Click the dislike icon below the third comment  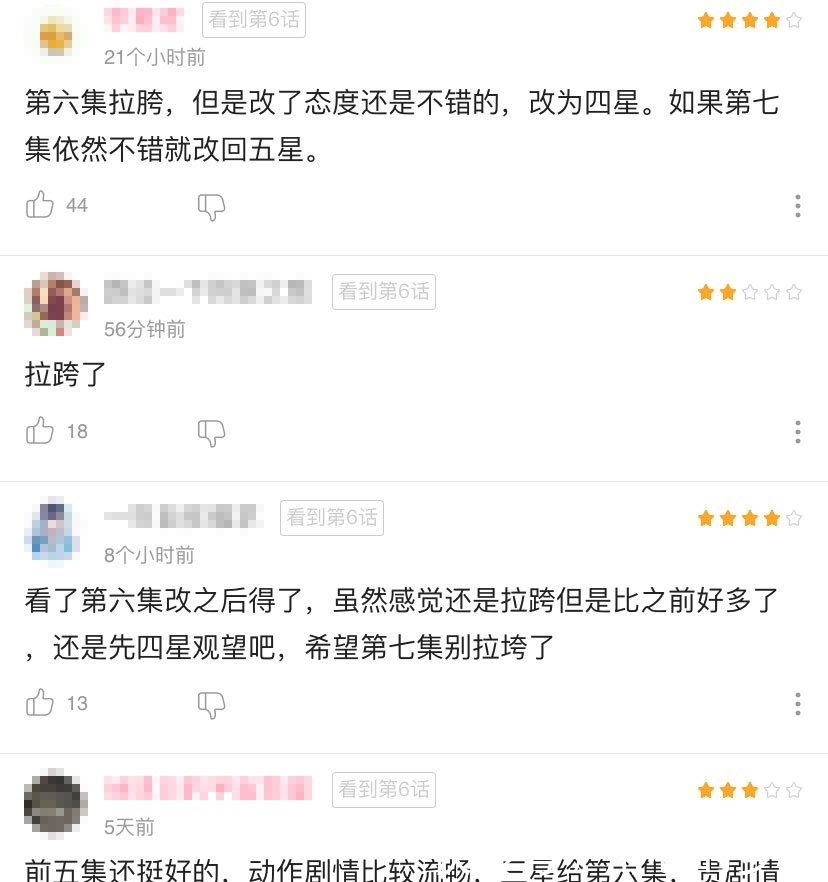211,704
